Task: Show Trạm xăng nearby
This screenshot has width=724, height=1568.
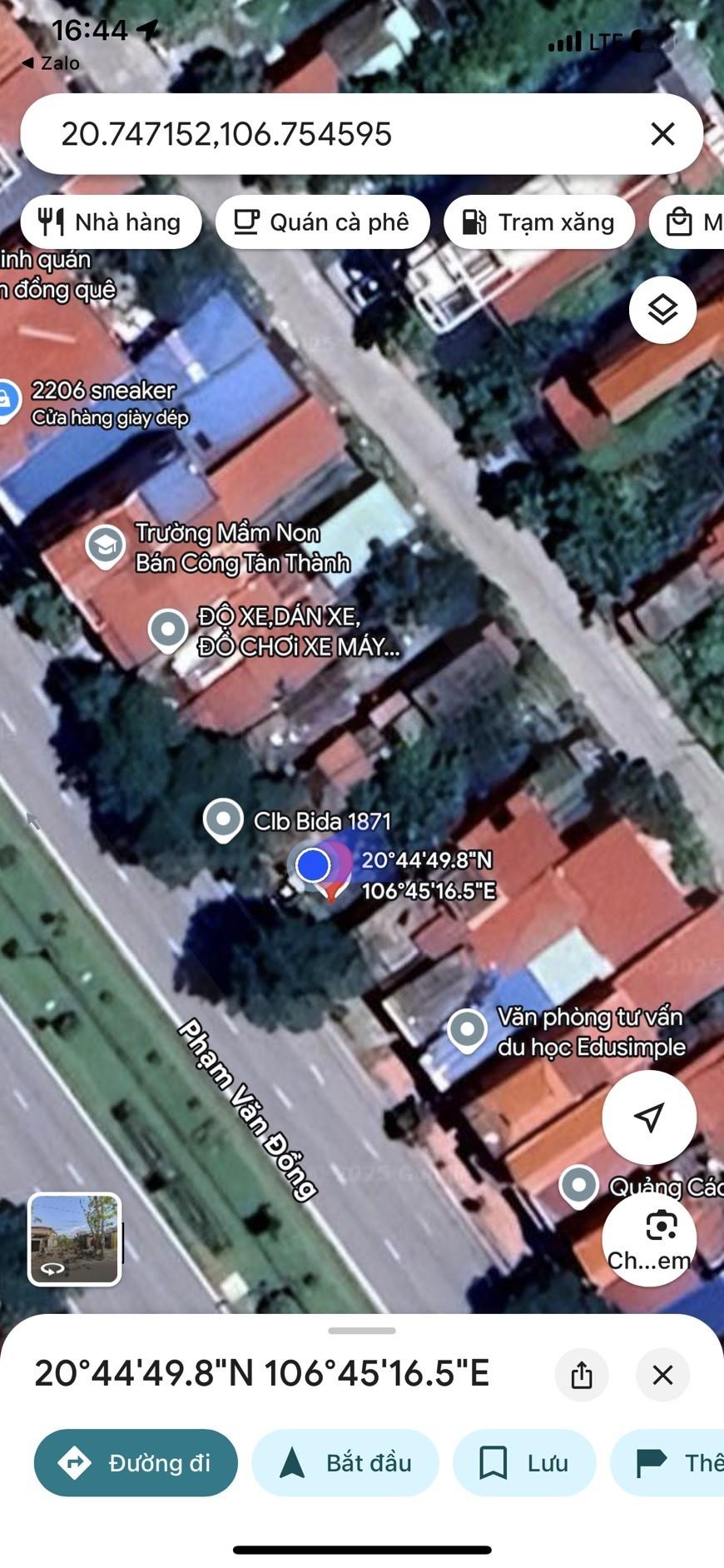Action: pyautogui.click(x=539, y=222)
